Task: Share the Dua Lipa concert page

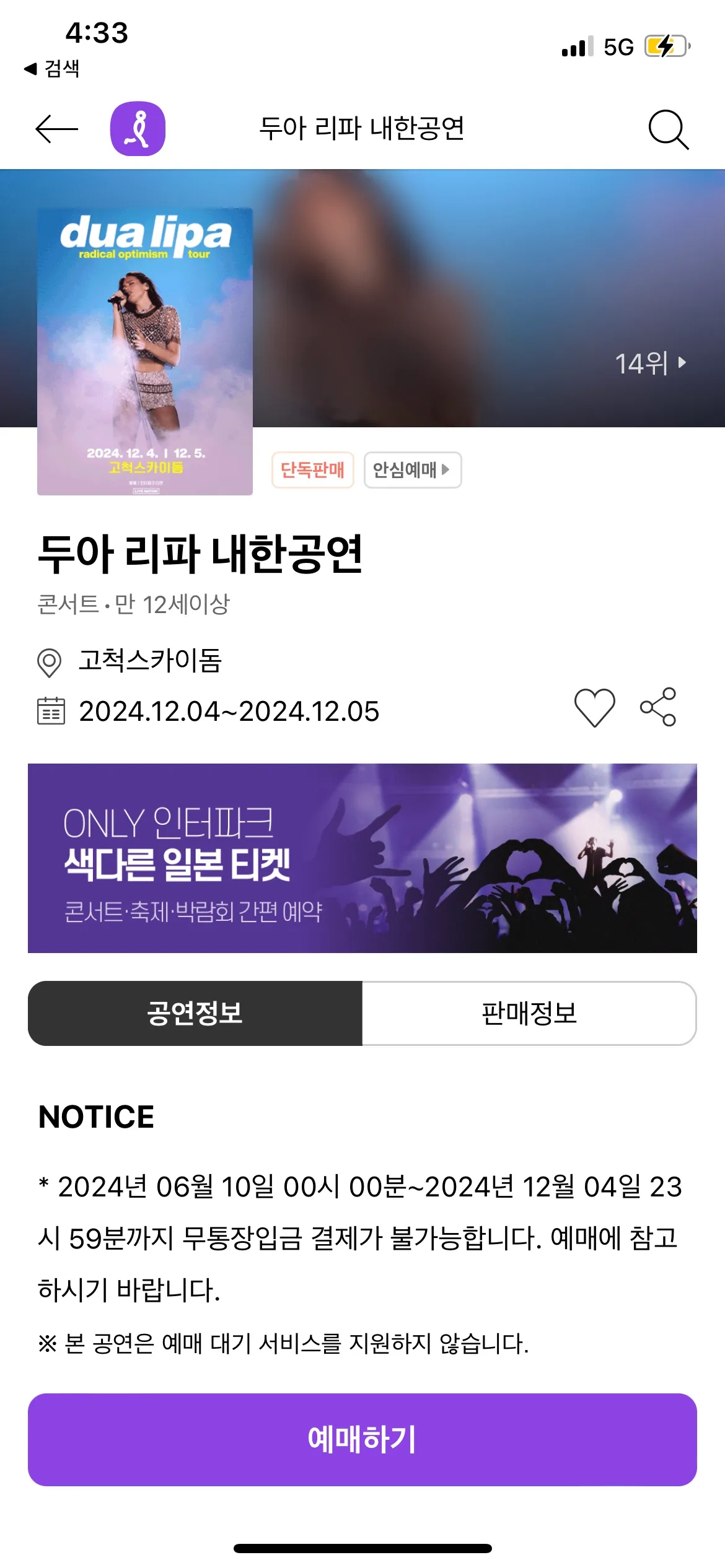Action: 658,707
